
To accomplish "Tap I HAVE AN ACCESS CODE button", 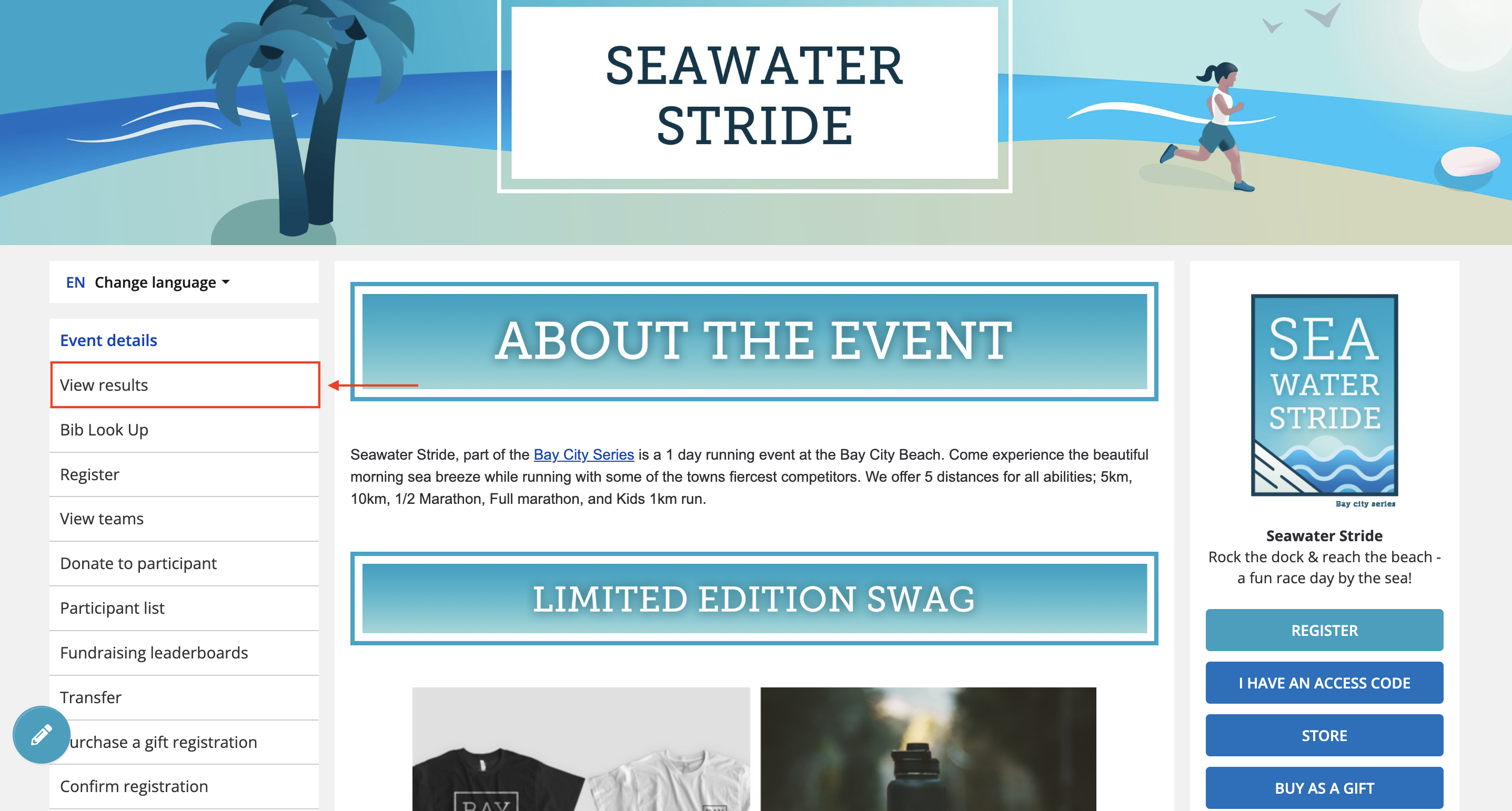I will 1324,683.
